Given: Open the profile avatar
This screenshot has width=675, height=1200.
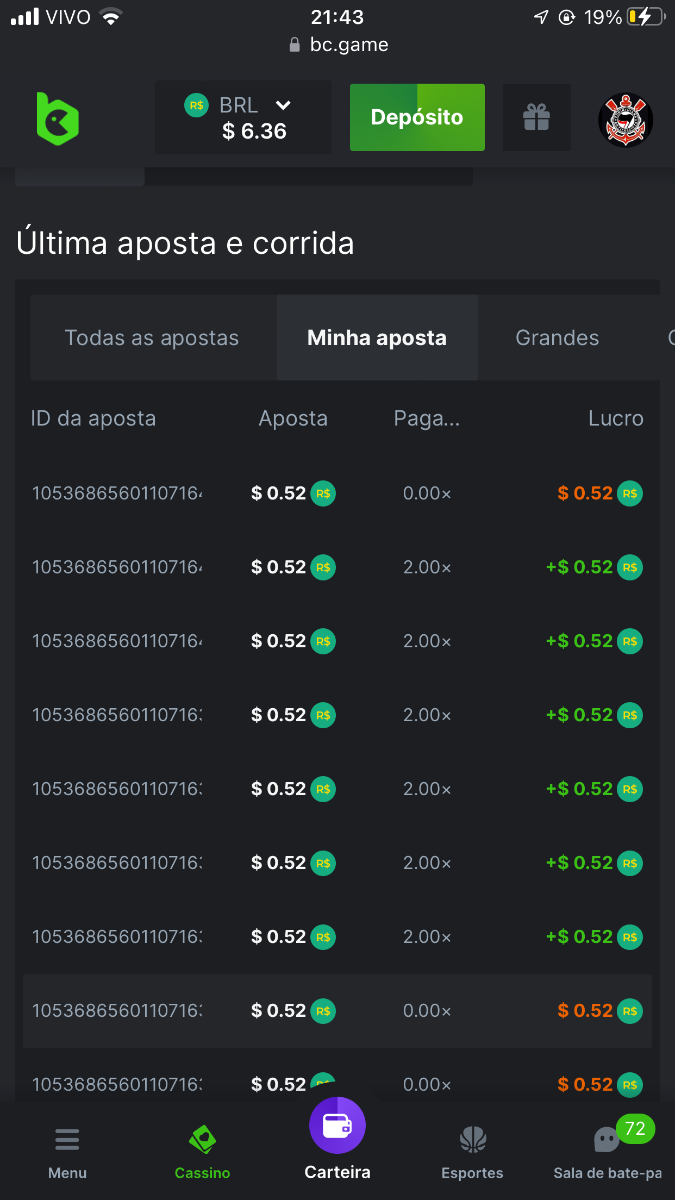Looking at the screenshot, I should click(625, 121).
